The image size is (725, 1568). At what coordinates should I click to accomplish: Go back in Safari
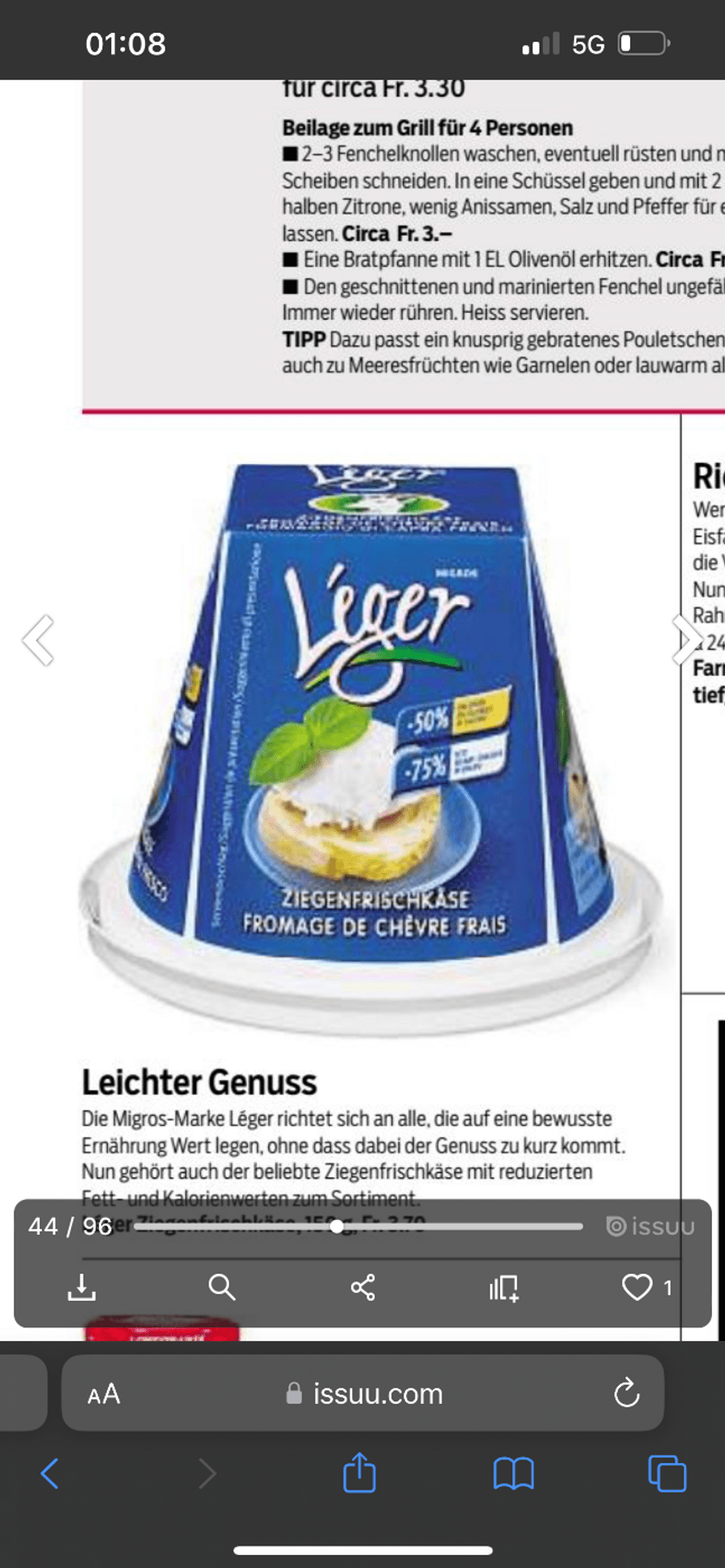(x=50, y=1474)
